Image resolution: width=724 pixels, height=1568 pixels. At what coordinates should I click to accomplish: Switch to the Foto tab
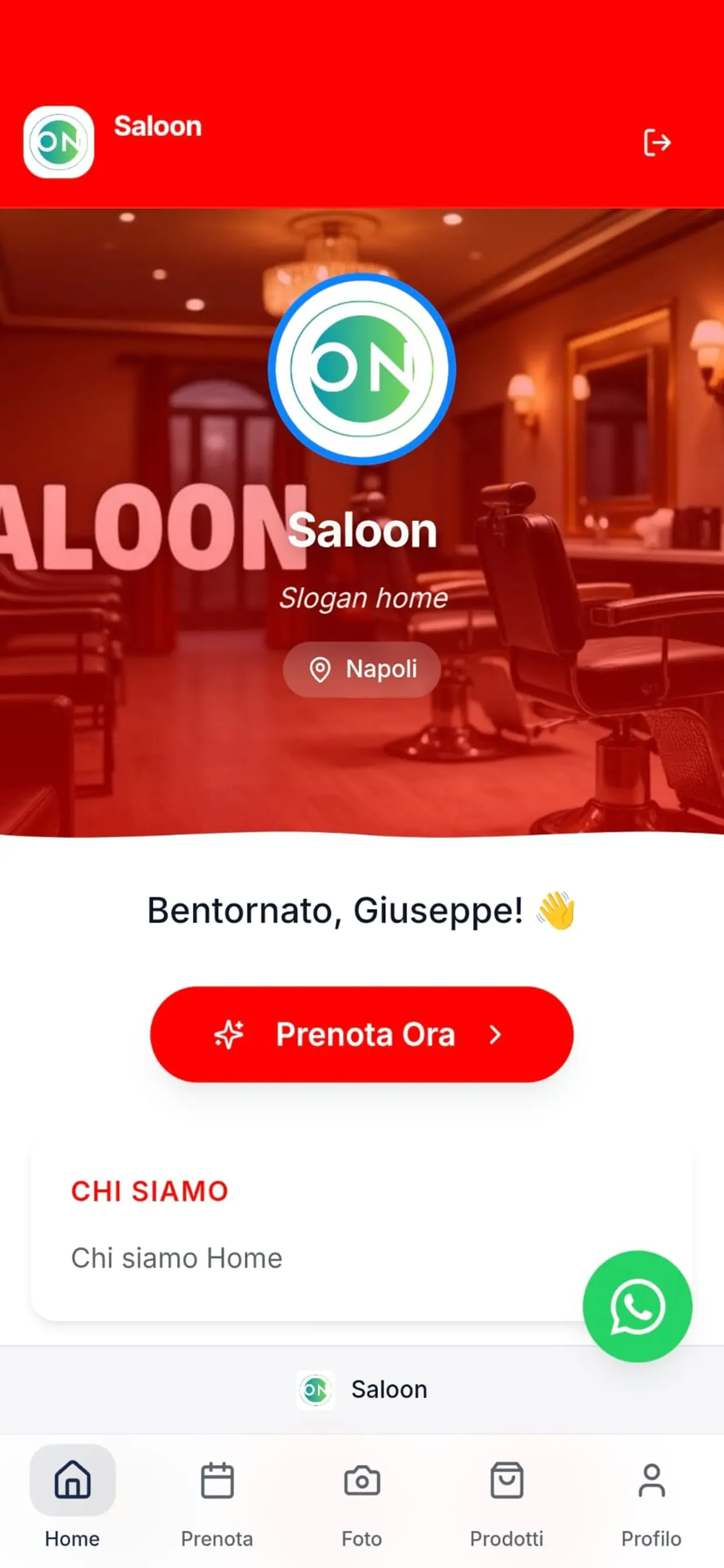click(x=362, y=1497)
